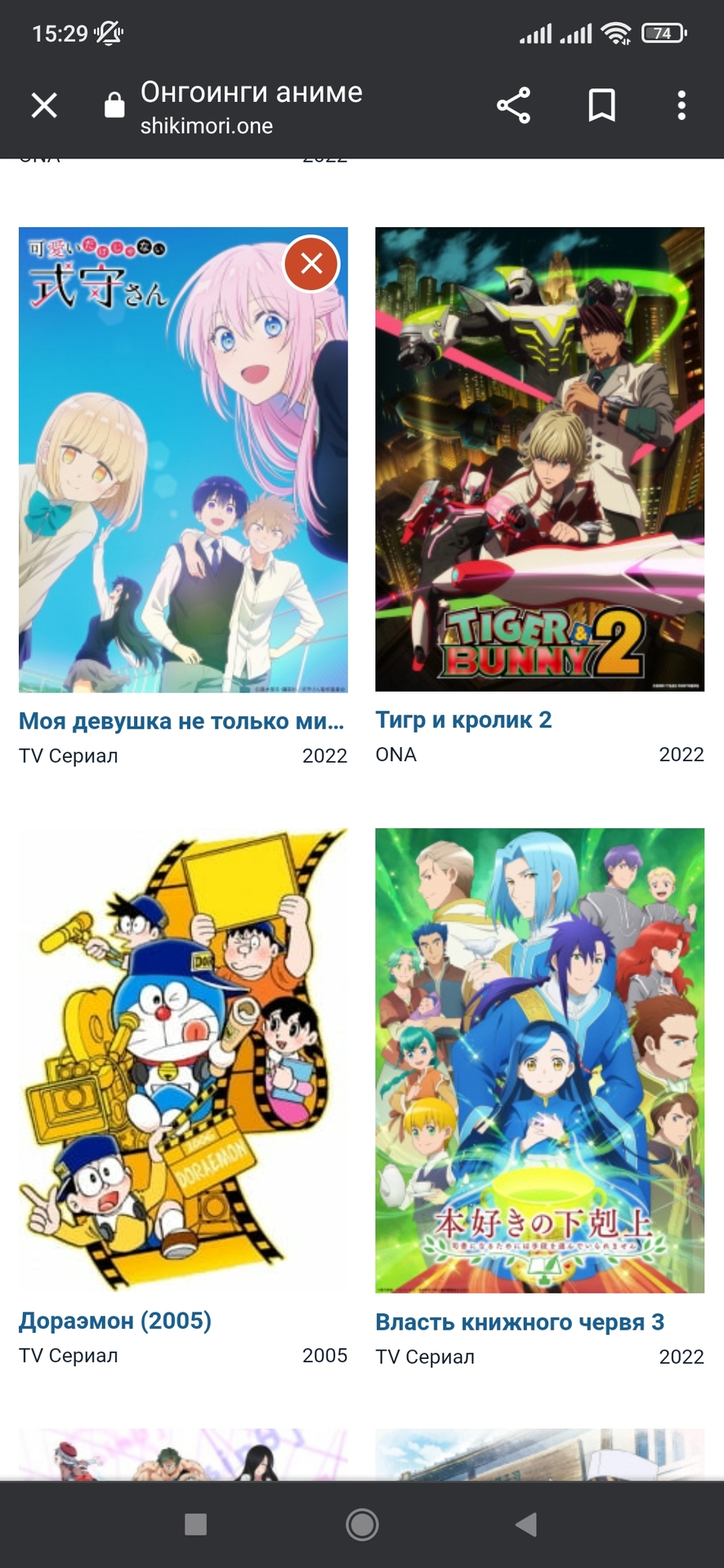Screen dimensions: 724x1568
Task: Open the title link Моя девушка не только ми…
Action: (x=181, y=721)
